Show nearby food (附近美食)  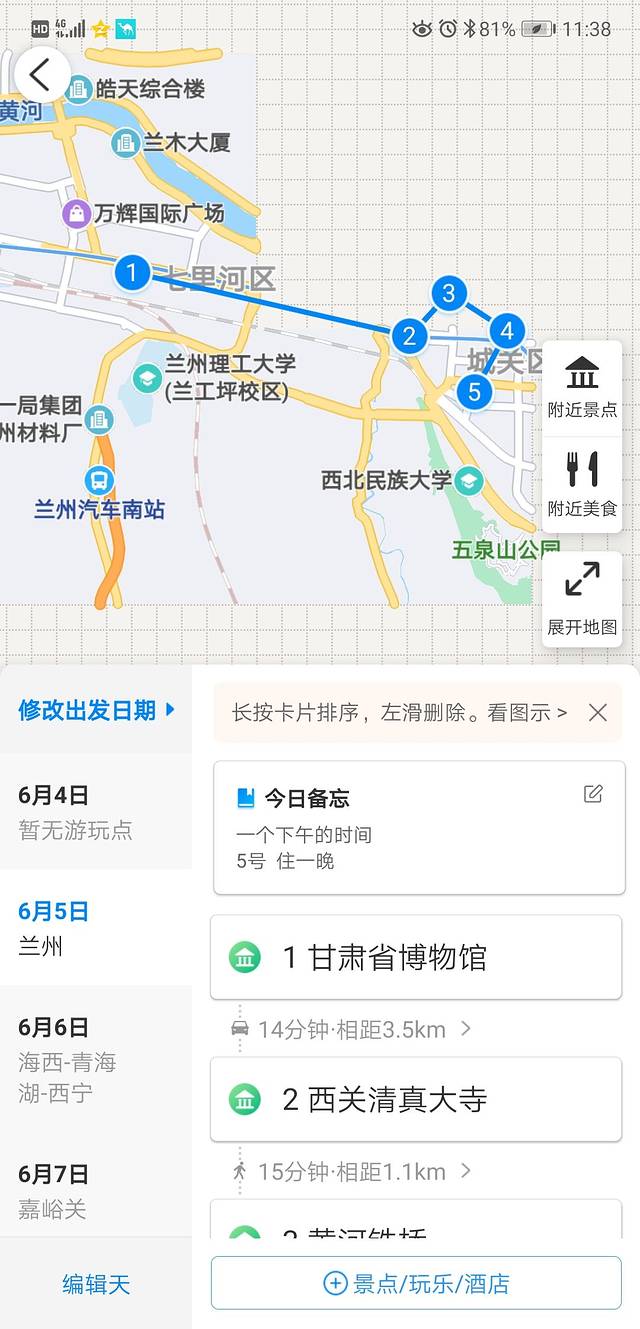[x=582, y=484]
